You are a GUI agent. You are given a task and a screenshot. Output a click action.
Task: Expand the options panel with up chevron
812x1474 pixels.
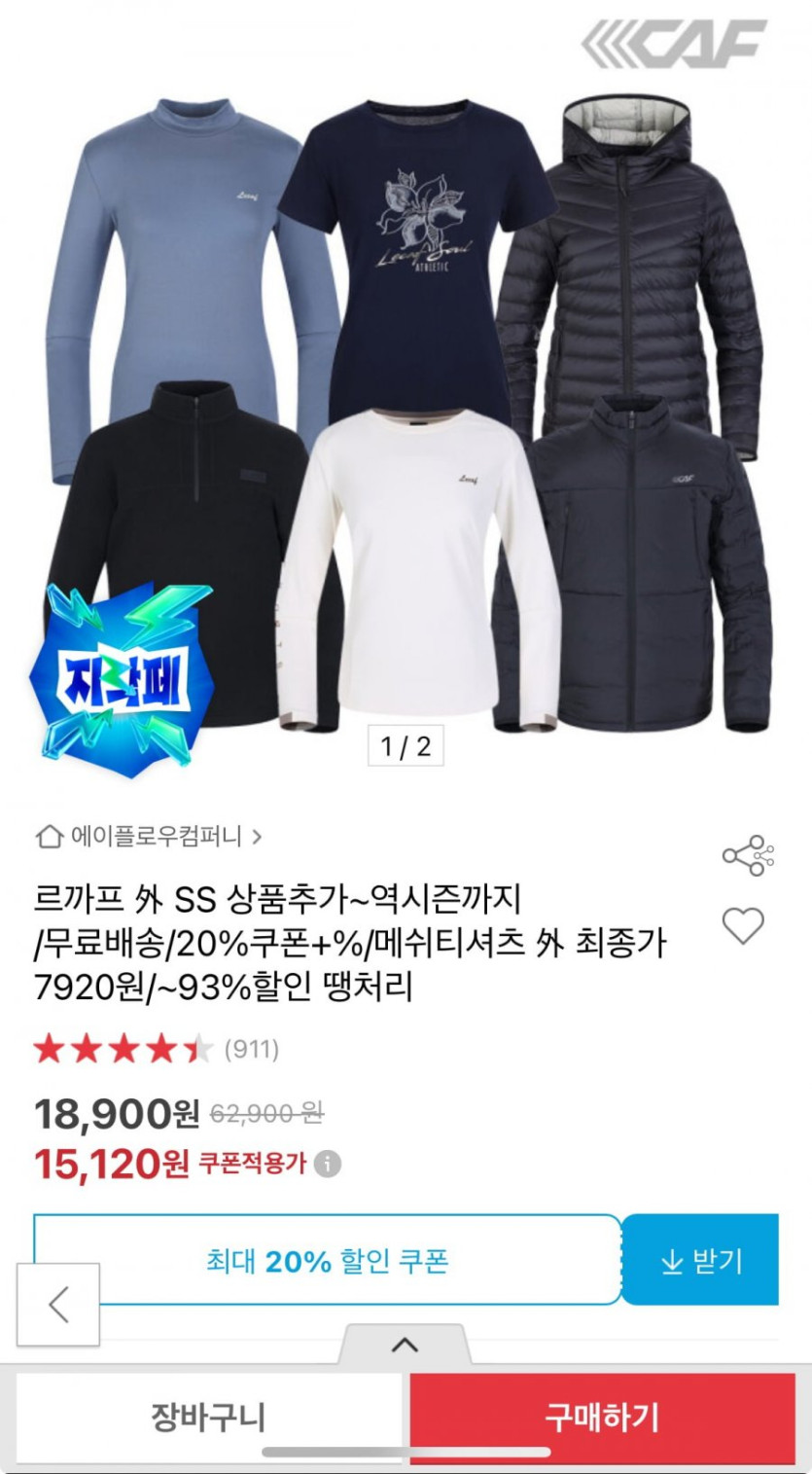tap(405, 1346)
